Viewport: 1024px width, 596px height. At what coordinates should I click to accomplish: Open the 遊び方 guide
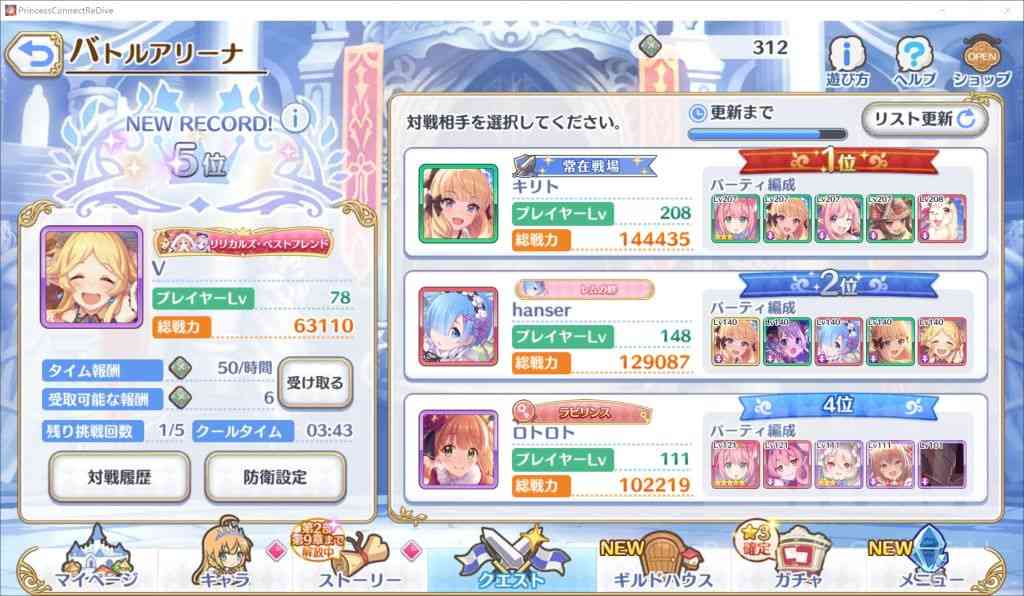point(846,61)
